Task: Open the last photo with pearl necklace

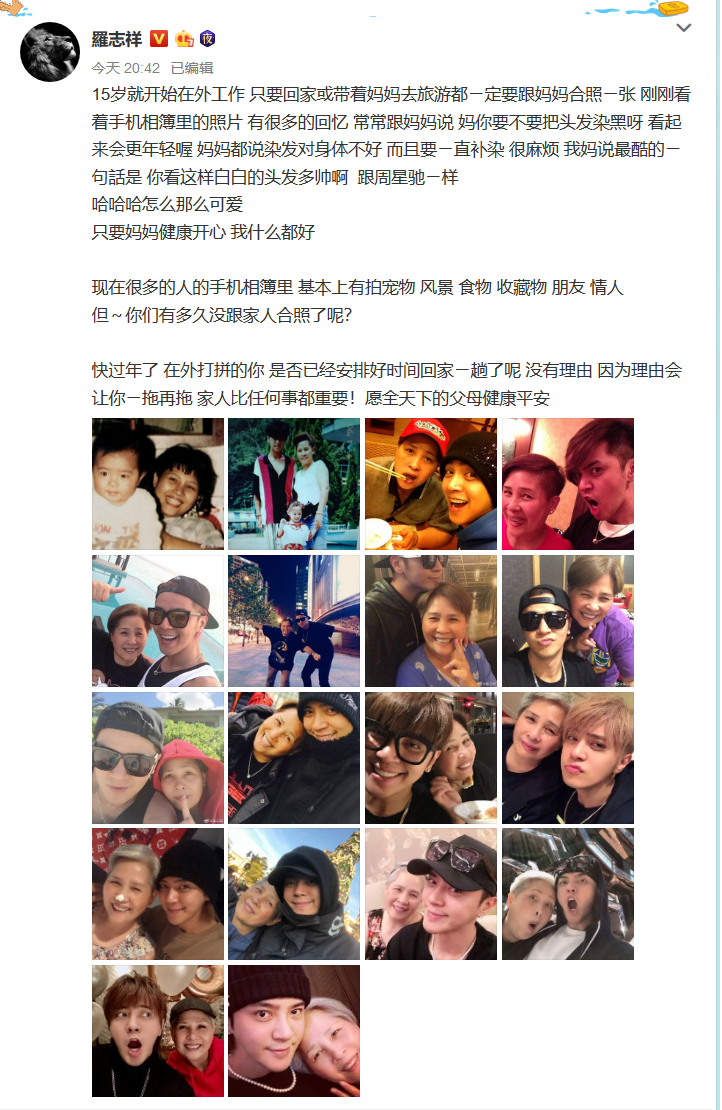Action: pos(294,1031)
